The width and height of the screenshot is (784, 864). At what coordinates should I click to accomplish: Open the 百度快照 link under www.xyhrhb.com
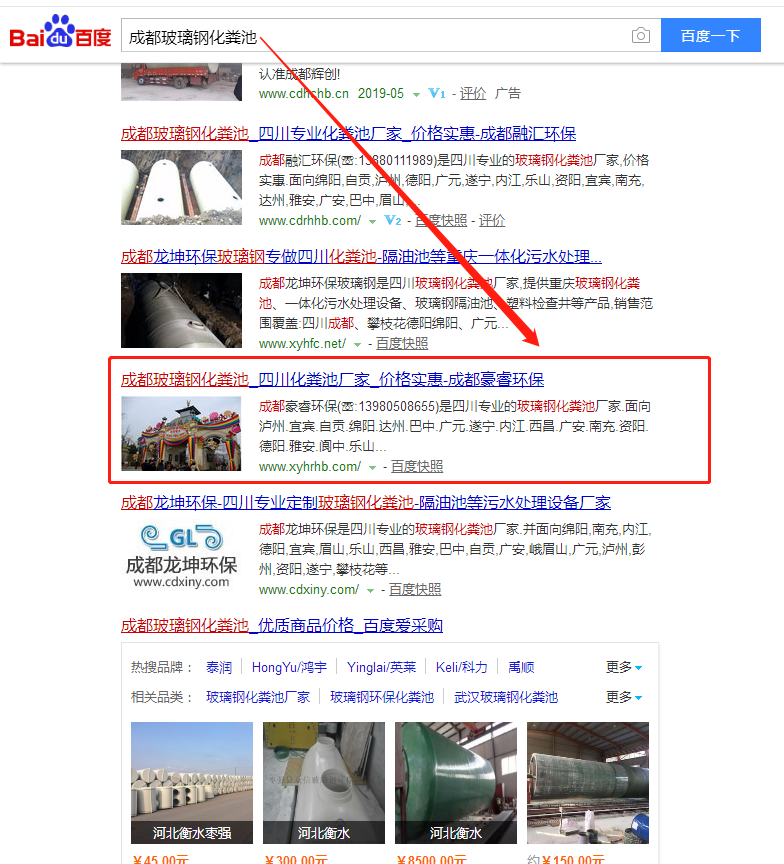tap(416, 466)
